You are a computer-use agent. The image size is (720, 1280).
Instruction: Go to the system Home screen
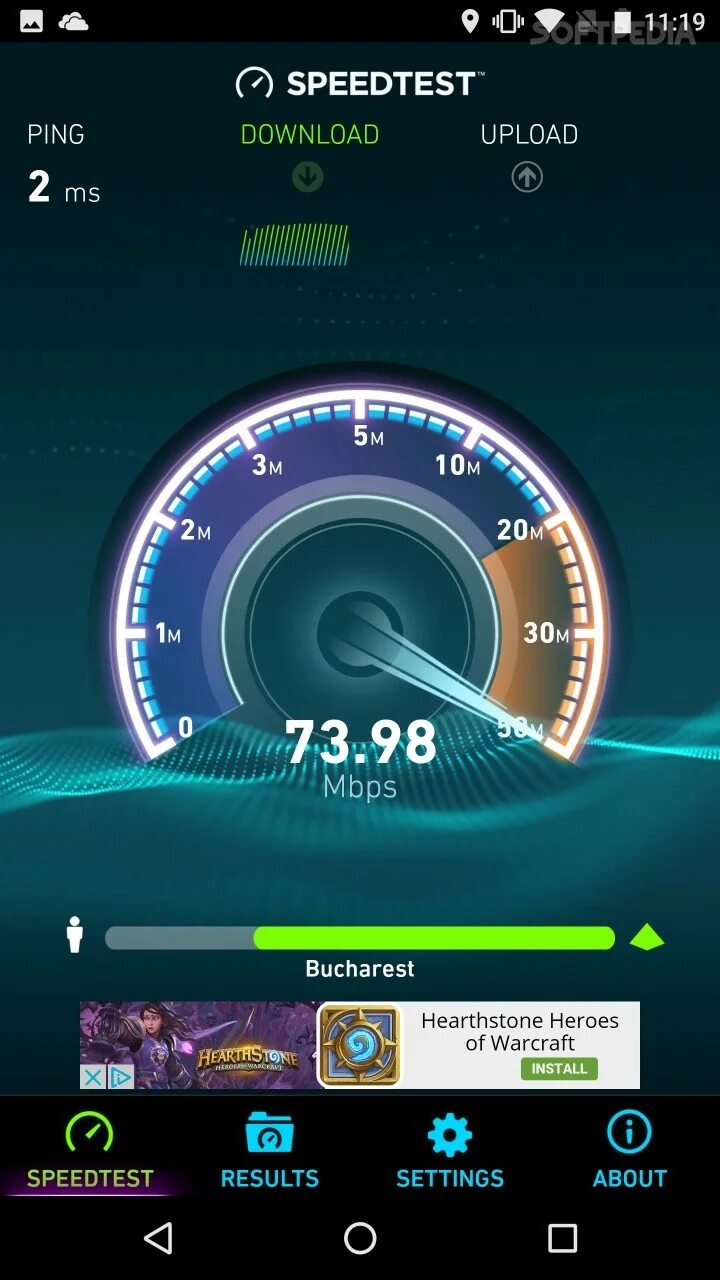click(360, 1238)
